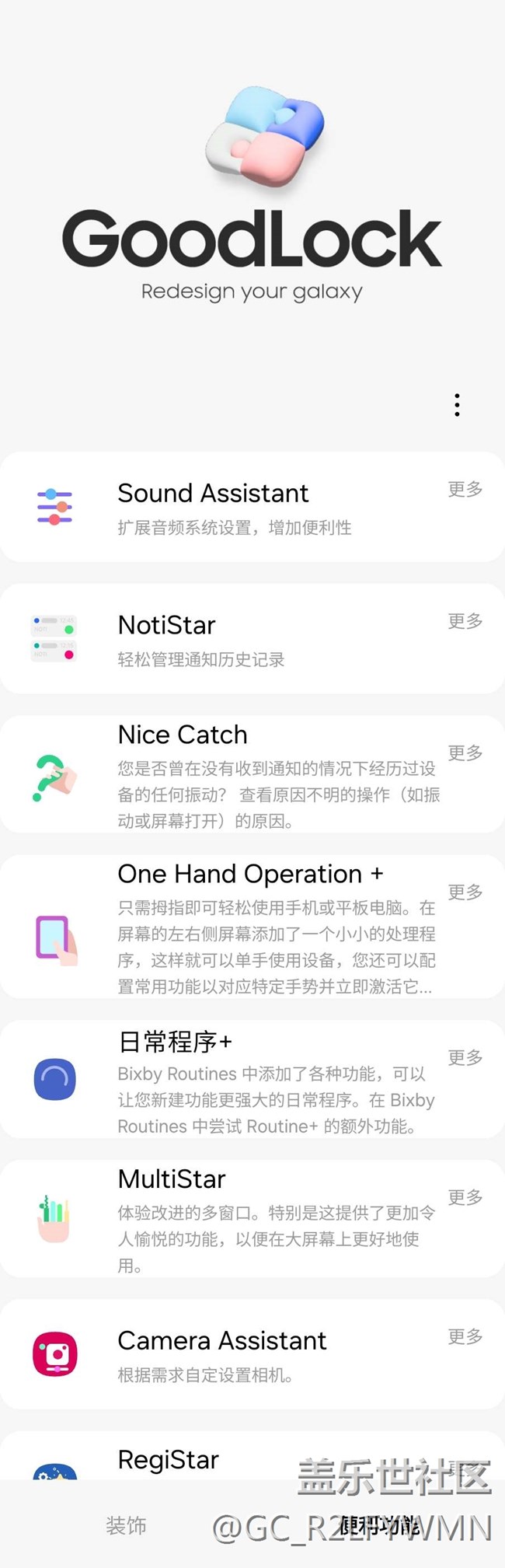Tap 更多 next to One Hand Operation +
The width and height of the screenshot is (505, 1568).
(465, 892)
